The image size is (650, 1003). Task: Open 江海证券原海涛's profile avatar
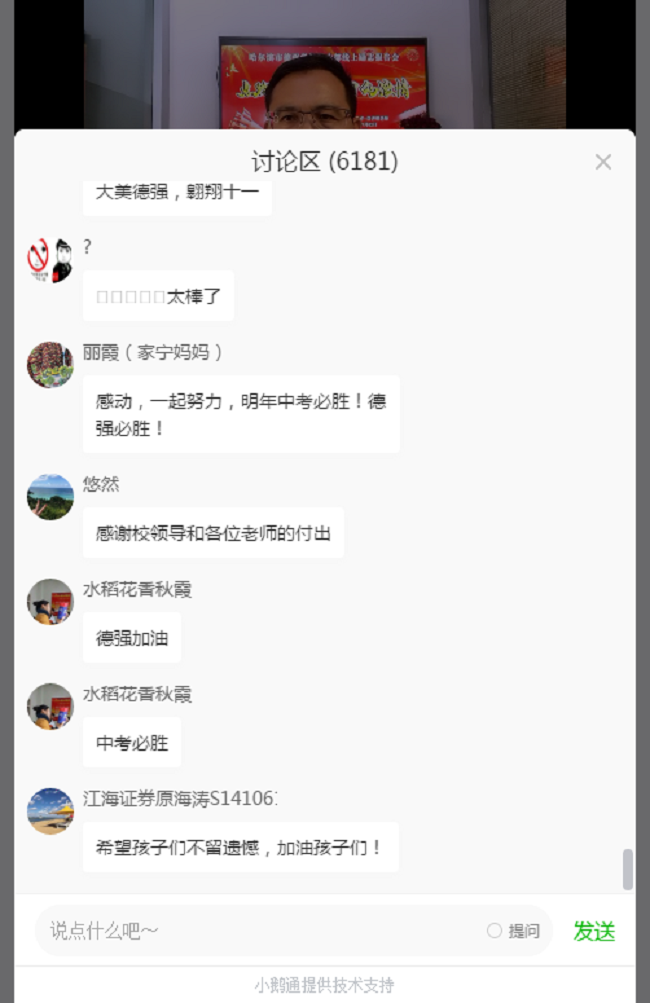pos(50,811)
